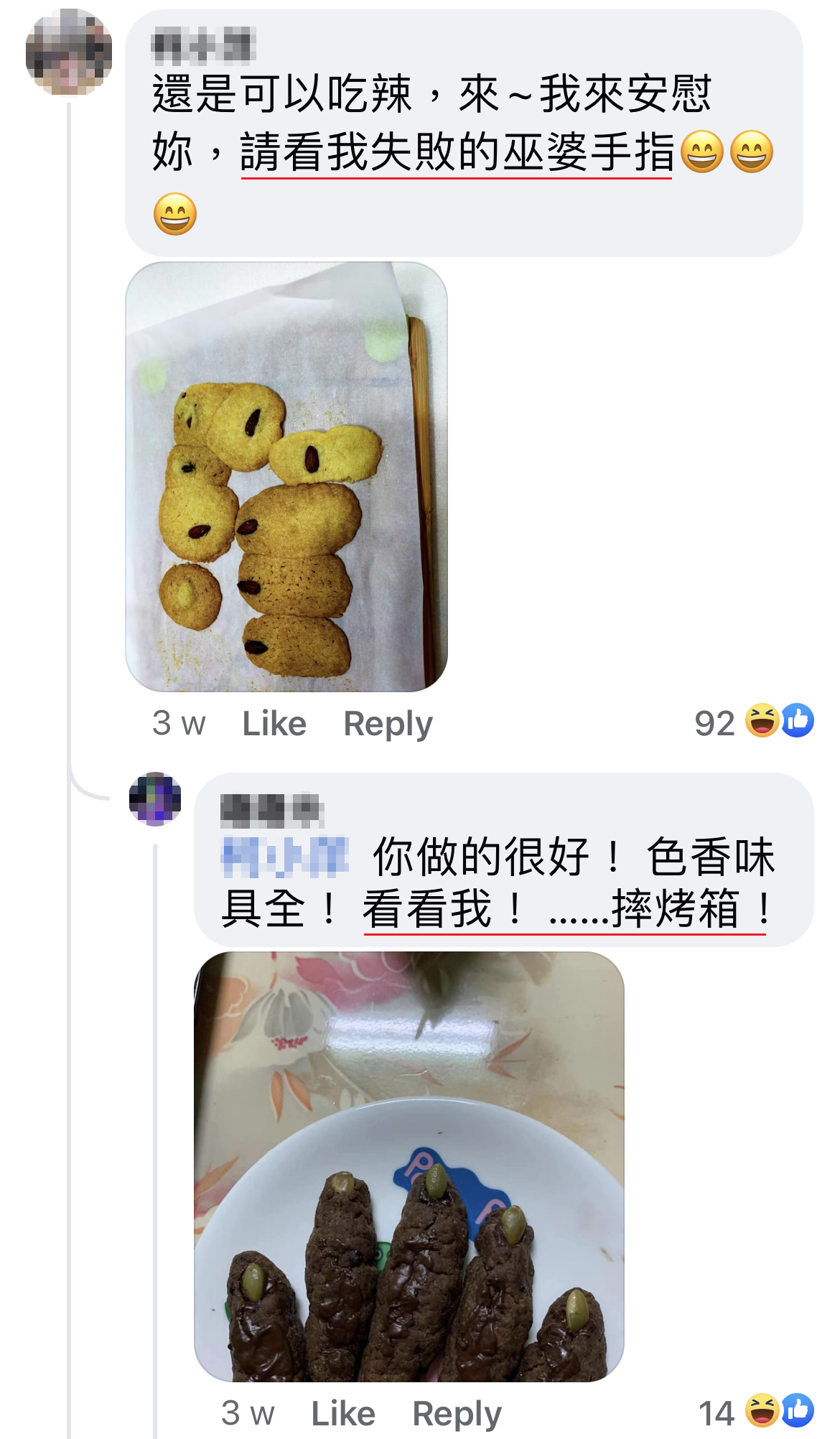Like the reply about chocolate fingers
Image resolution: width=840 pixels, height=1439 pixels.
click(342, 1413)
